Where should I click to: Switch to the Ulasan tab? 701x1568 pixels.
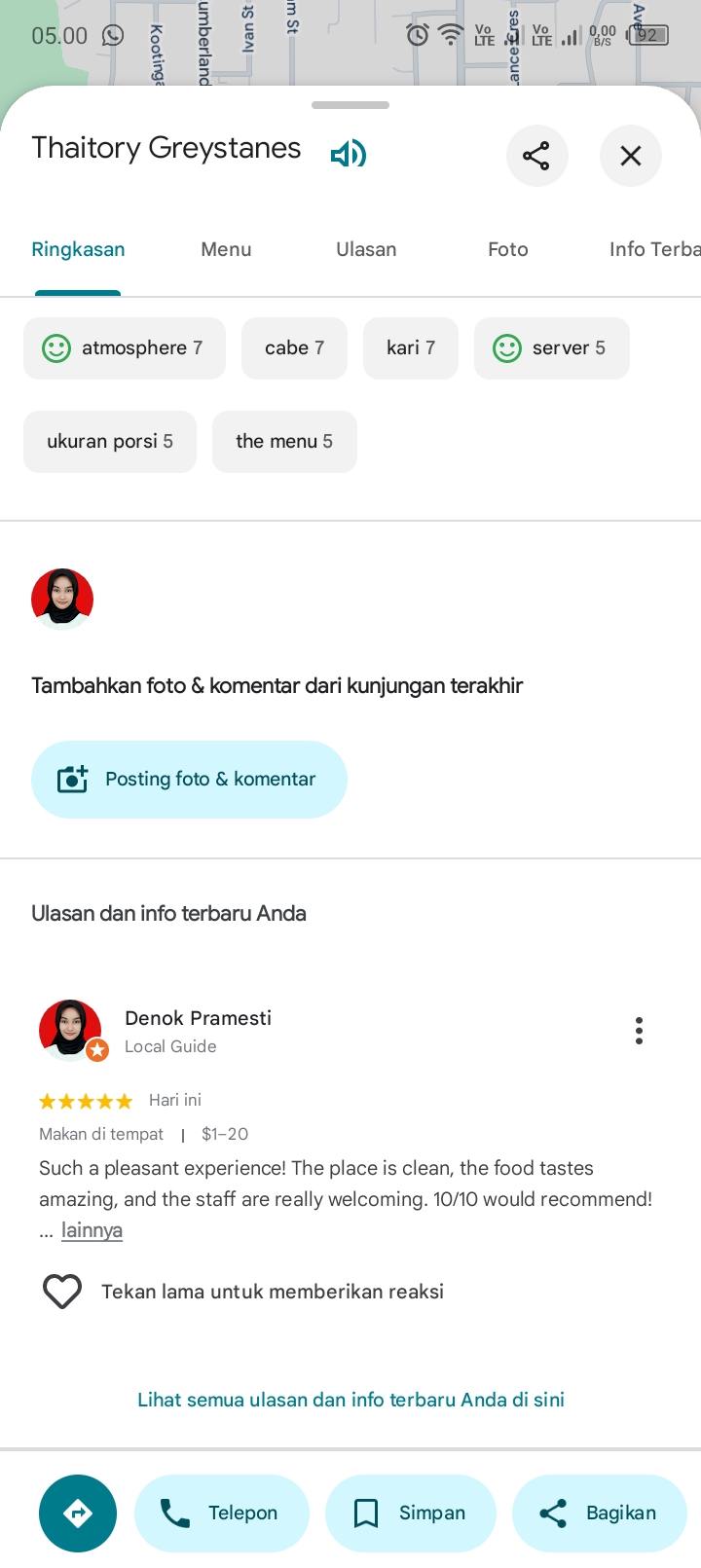click(366, 249)
